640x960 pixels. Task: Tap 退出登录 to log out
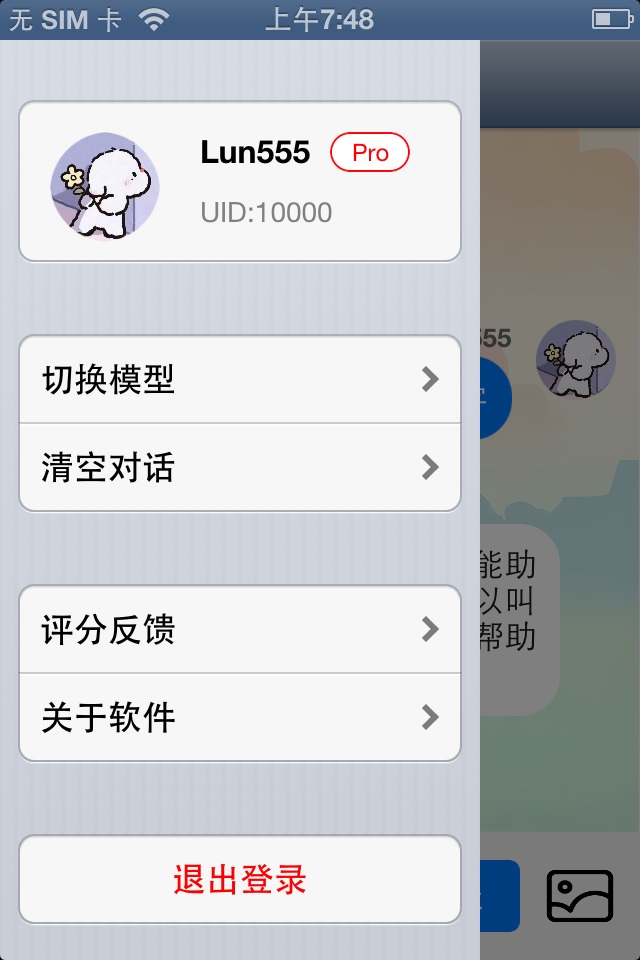(x=240, y=880)
